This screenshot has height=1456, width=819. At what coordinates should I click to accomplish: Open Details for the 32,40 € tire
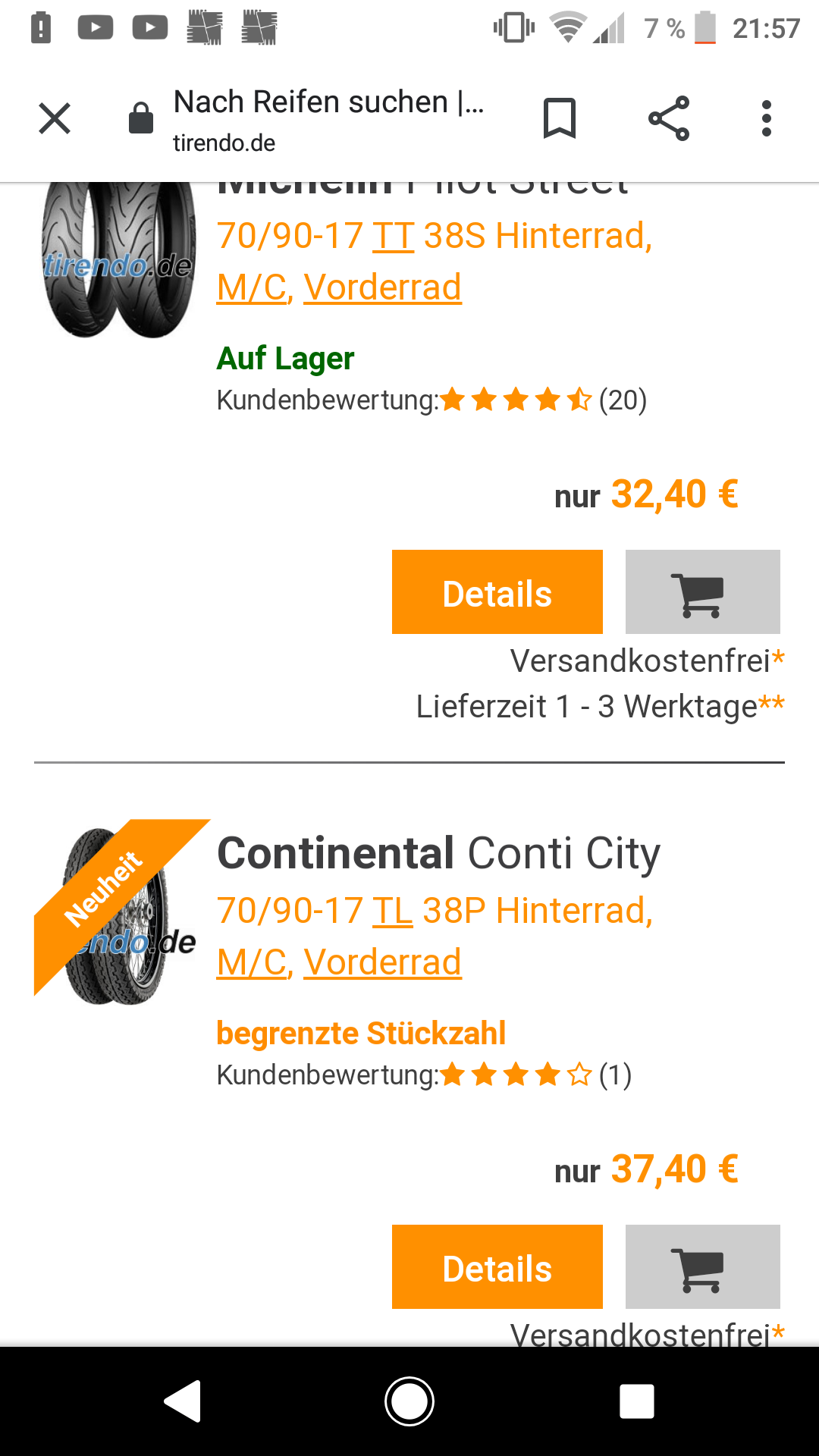tap(497, 592)
